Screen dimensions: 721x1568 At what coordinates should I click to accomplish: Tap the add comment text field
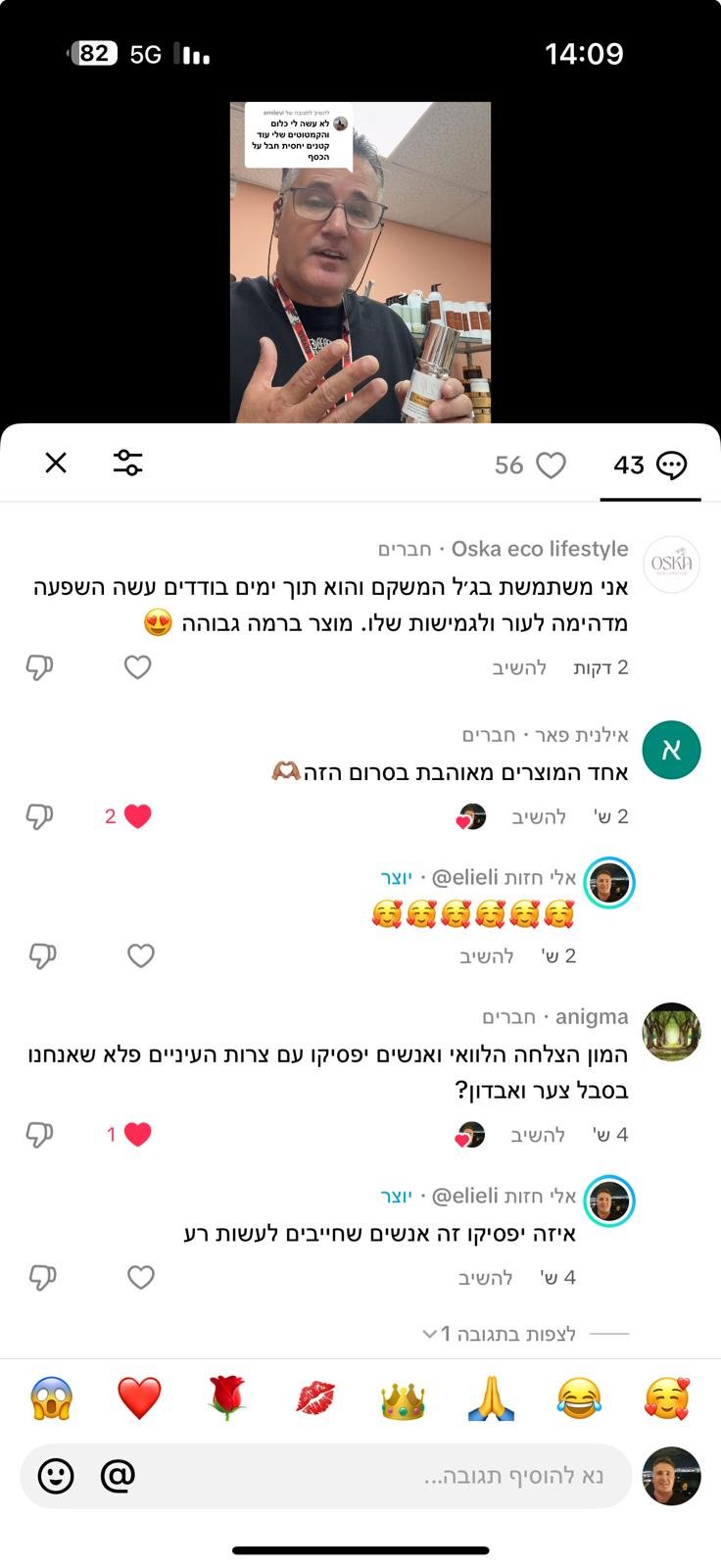point(392,1476)
